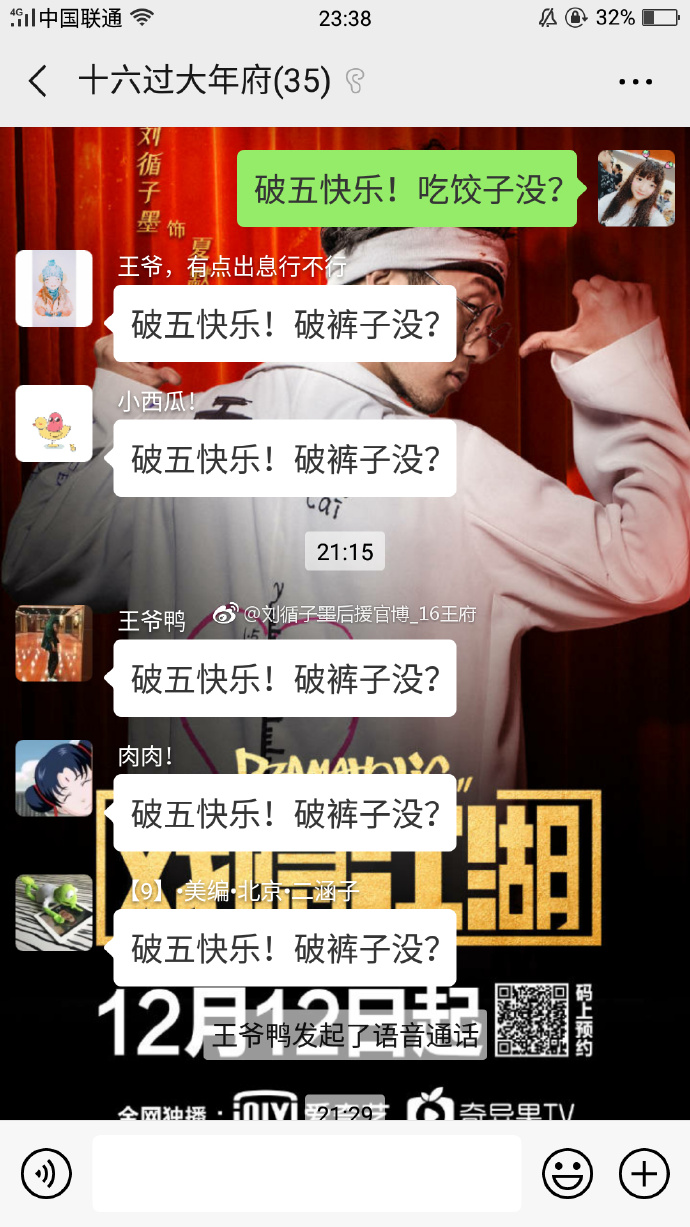Open 小西瓜! profile avatar

(54, 423)
